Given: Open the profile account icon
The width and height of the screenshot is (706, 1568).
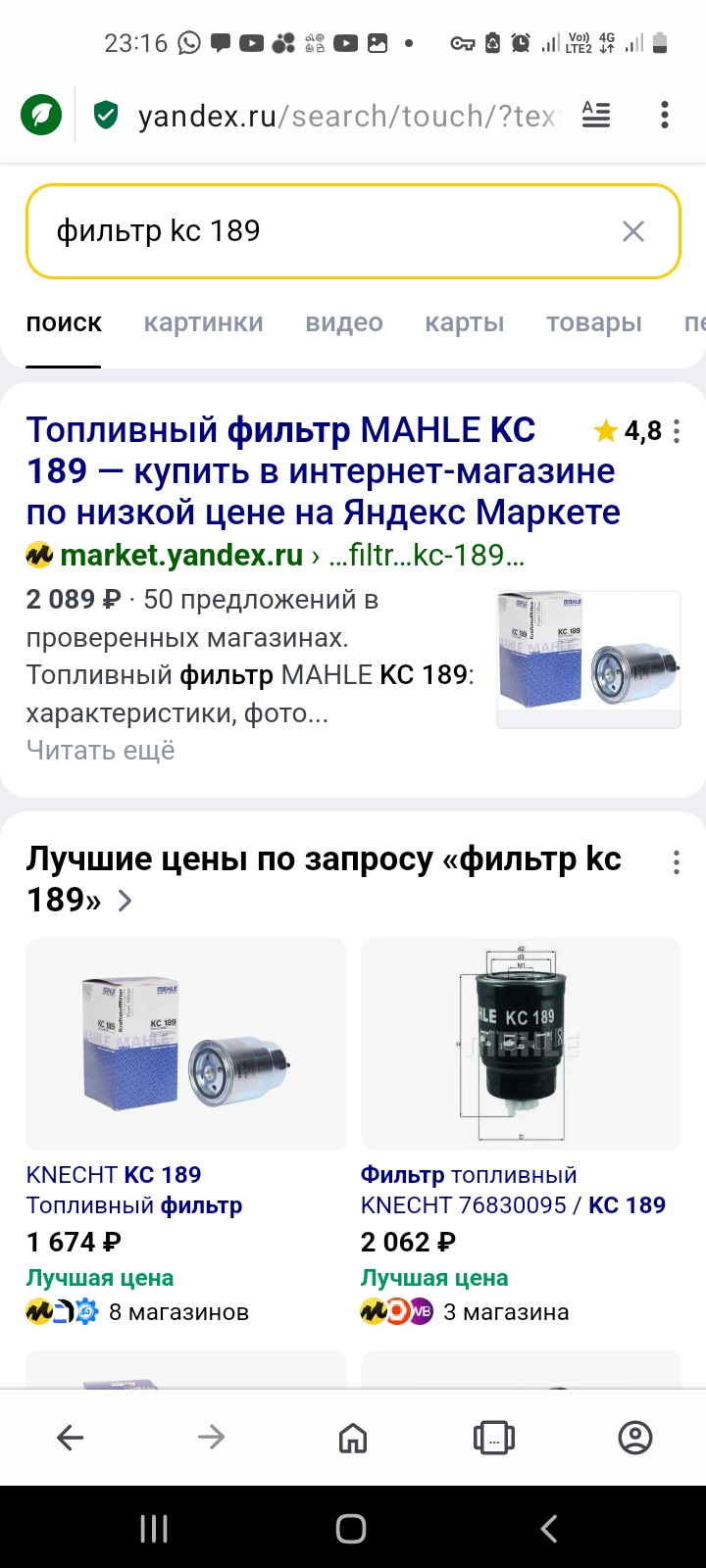Looking at the screenshot, I should 635,1438.
